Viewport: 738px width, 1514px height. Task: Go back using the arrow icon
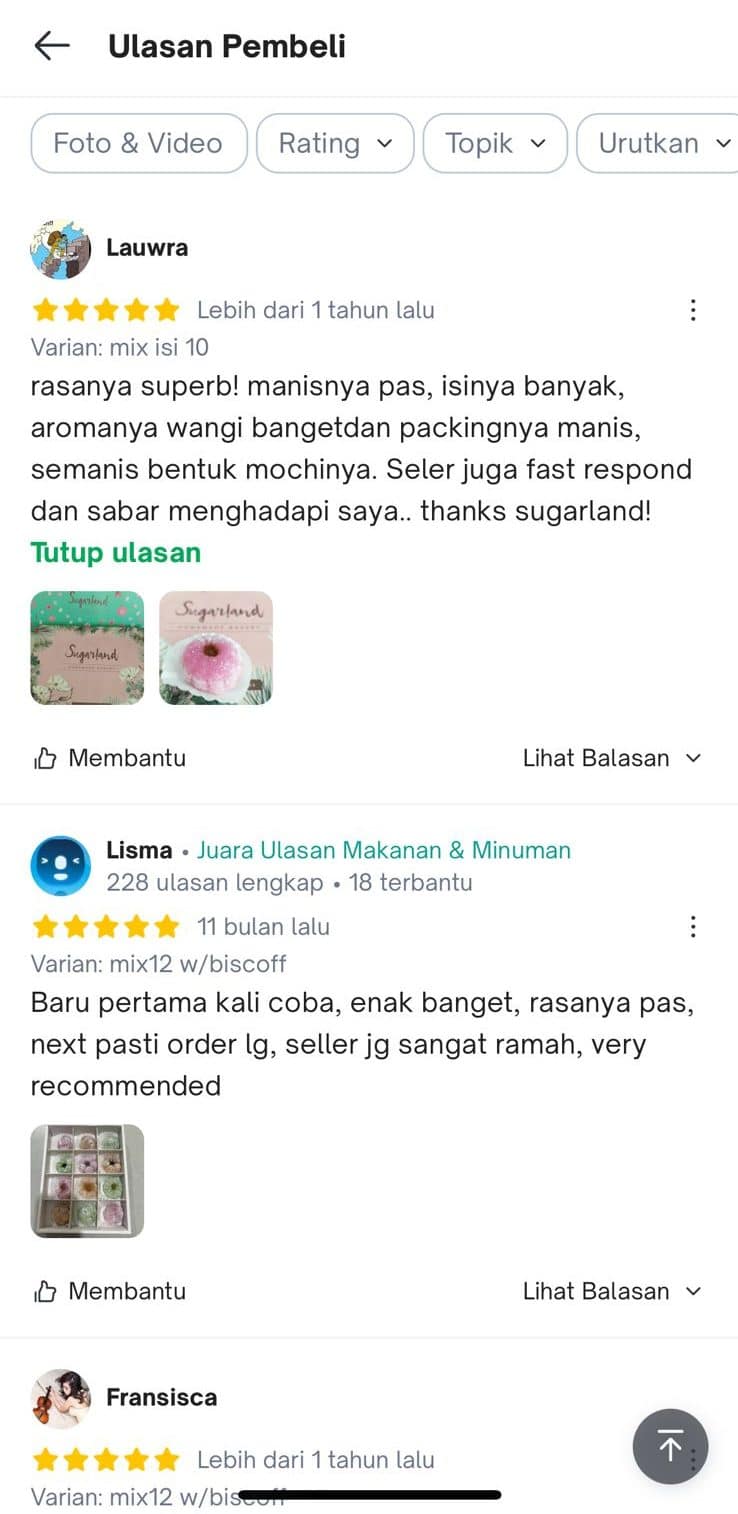pyautogui.click(x=51, y=45)
